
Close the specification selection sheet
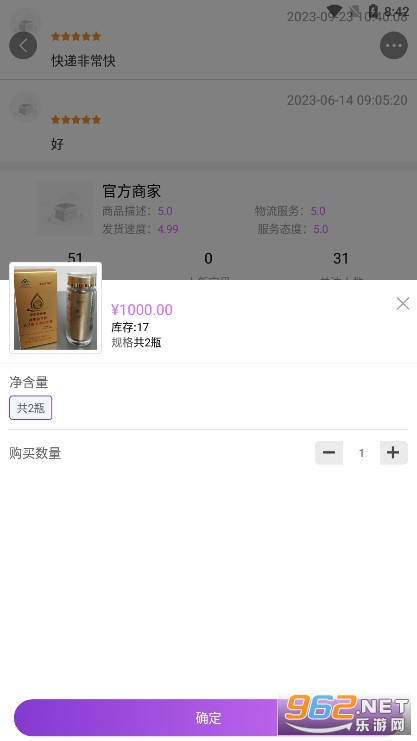(403, 303)
